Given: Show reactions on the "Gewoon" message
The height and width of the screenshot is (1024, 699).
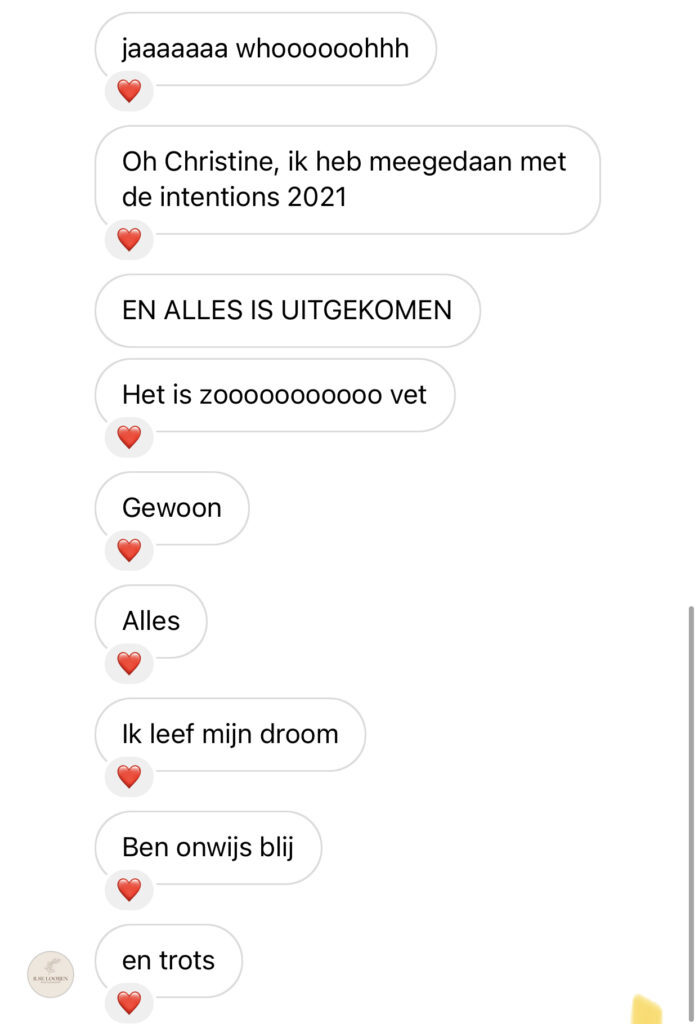Looking at the screenshot, I should click(129, 550).
